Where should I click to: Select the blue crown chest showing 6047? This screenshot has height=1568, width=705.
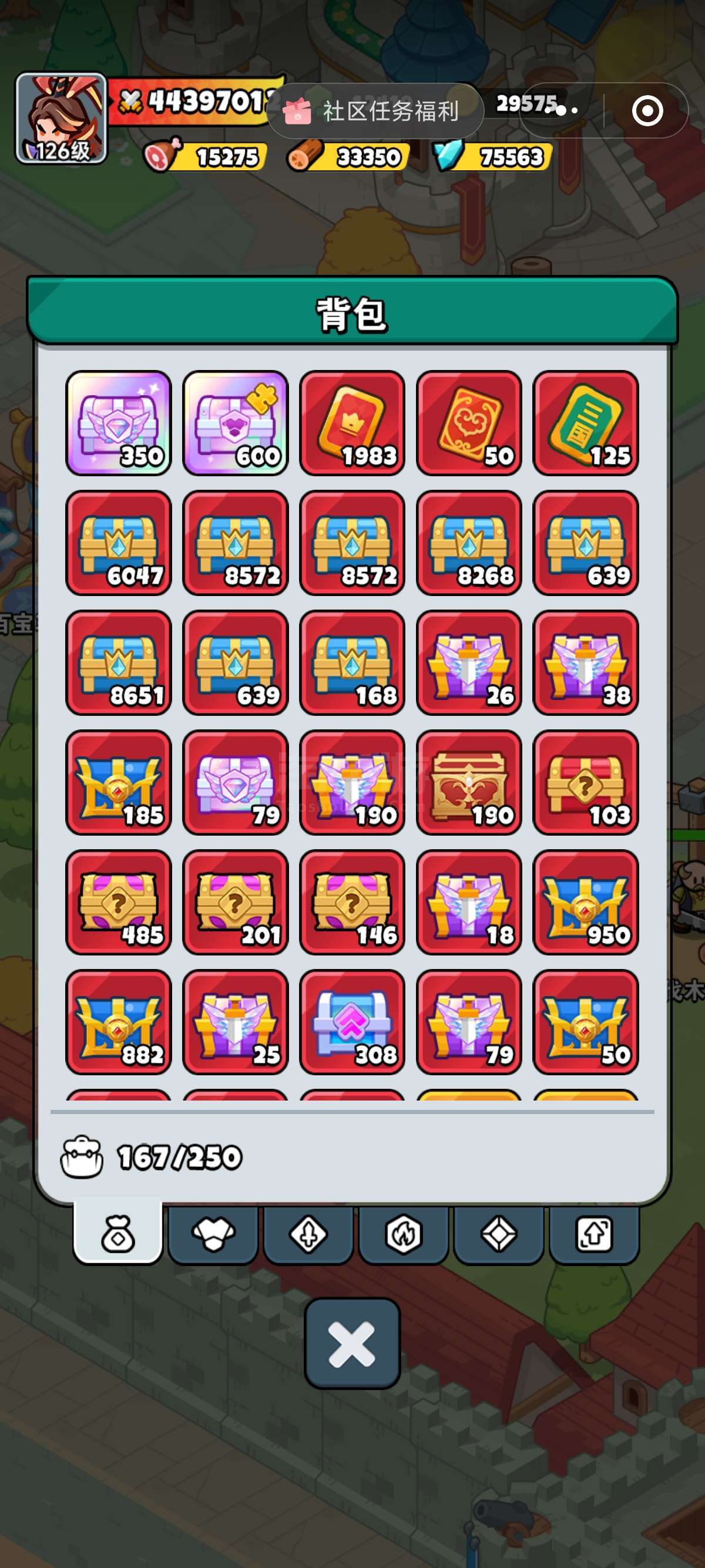click(x=118, y=543)
